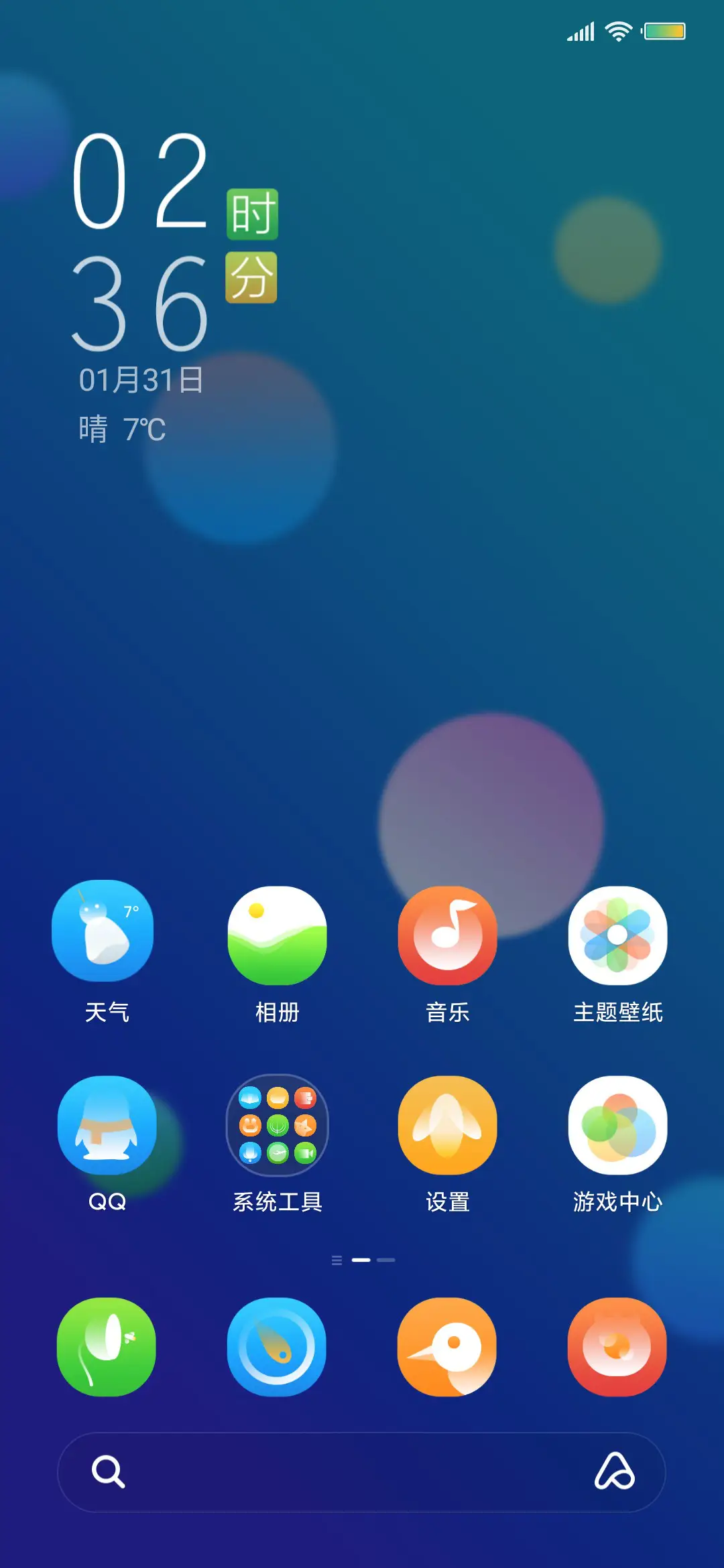
Task: Tap the orange bird app in the dock
Action: 447,1348
